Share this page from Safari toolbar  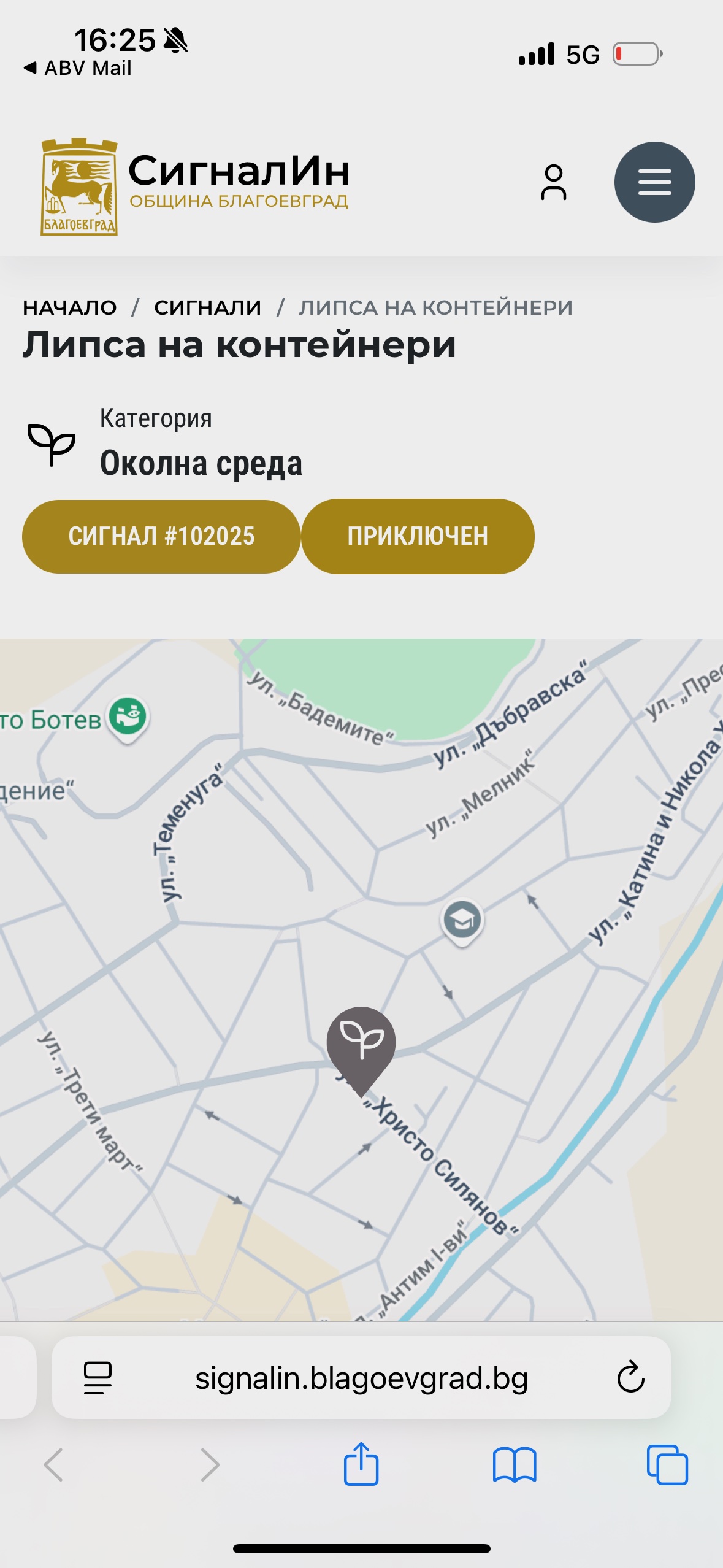point(361,1464)
